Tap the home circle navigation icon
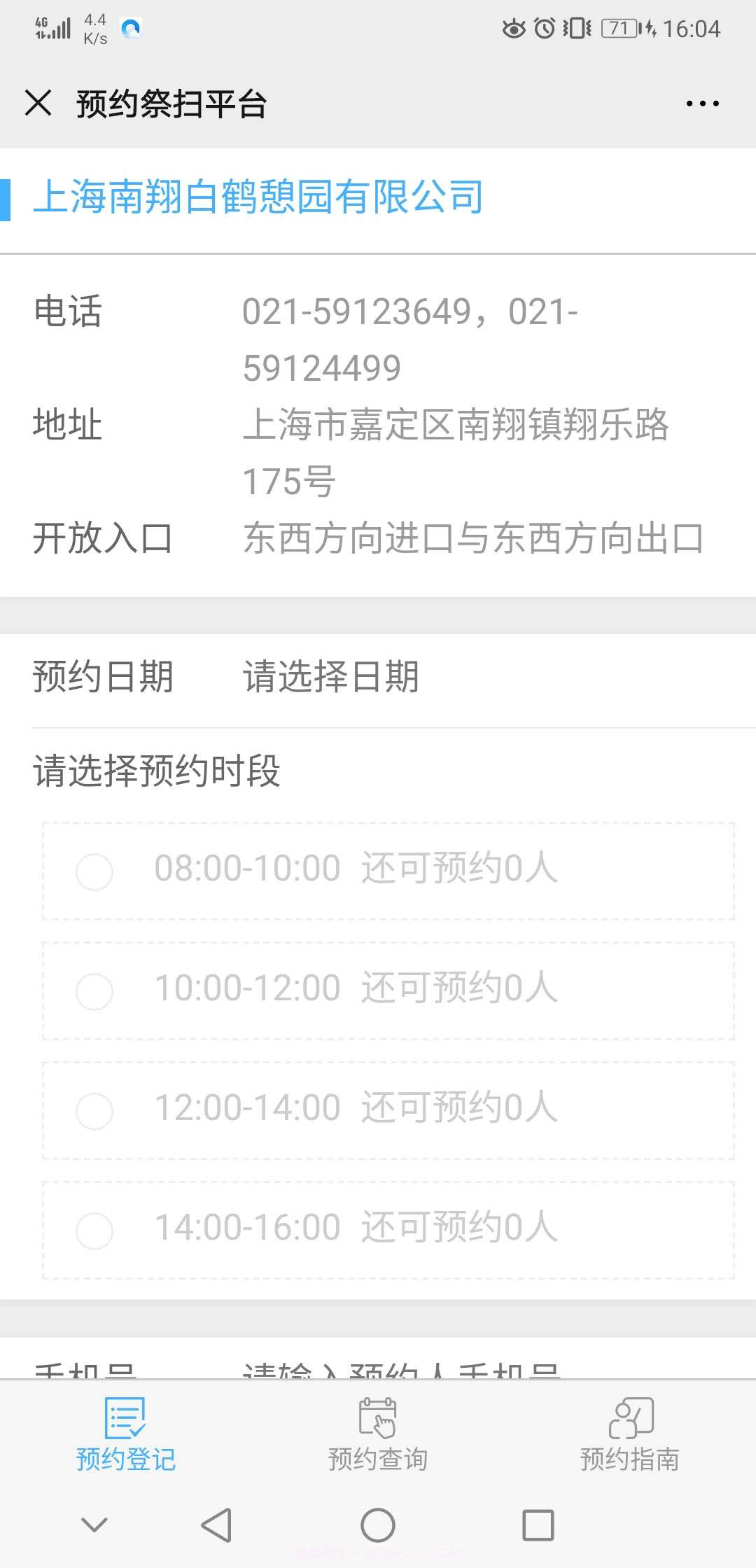 [378, 1526]
